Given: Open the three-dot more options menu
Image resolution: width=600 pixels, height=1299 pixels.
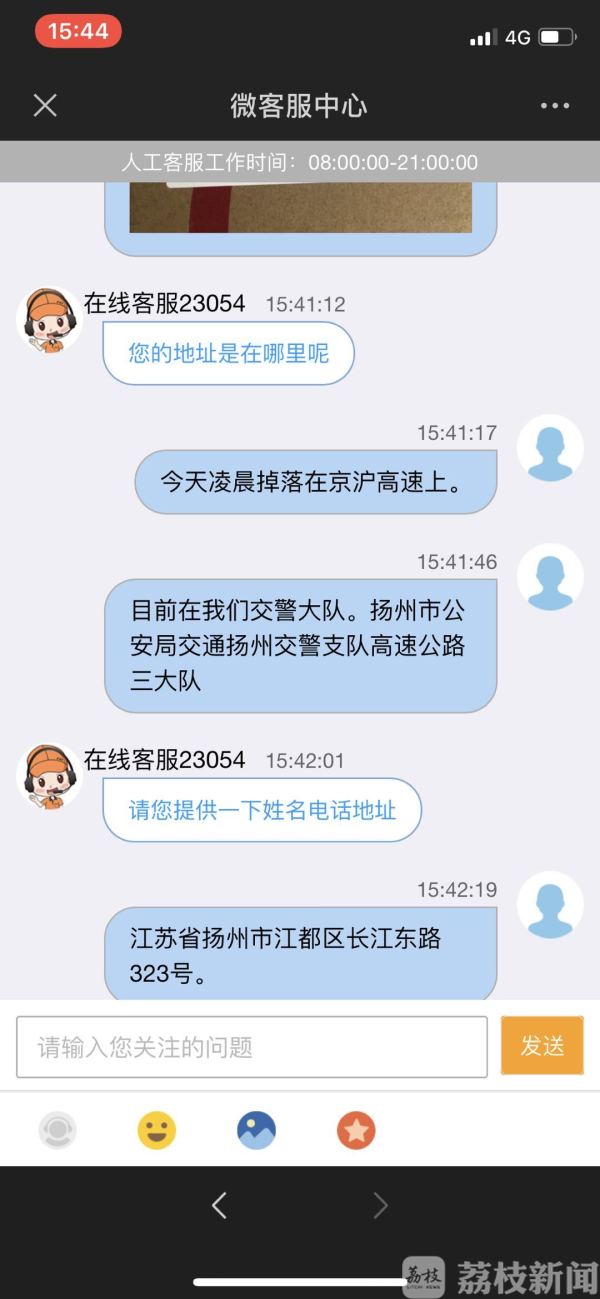Looking at the screenshot, I should (x=554, y=106).
